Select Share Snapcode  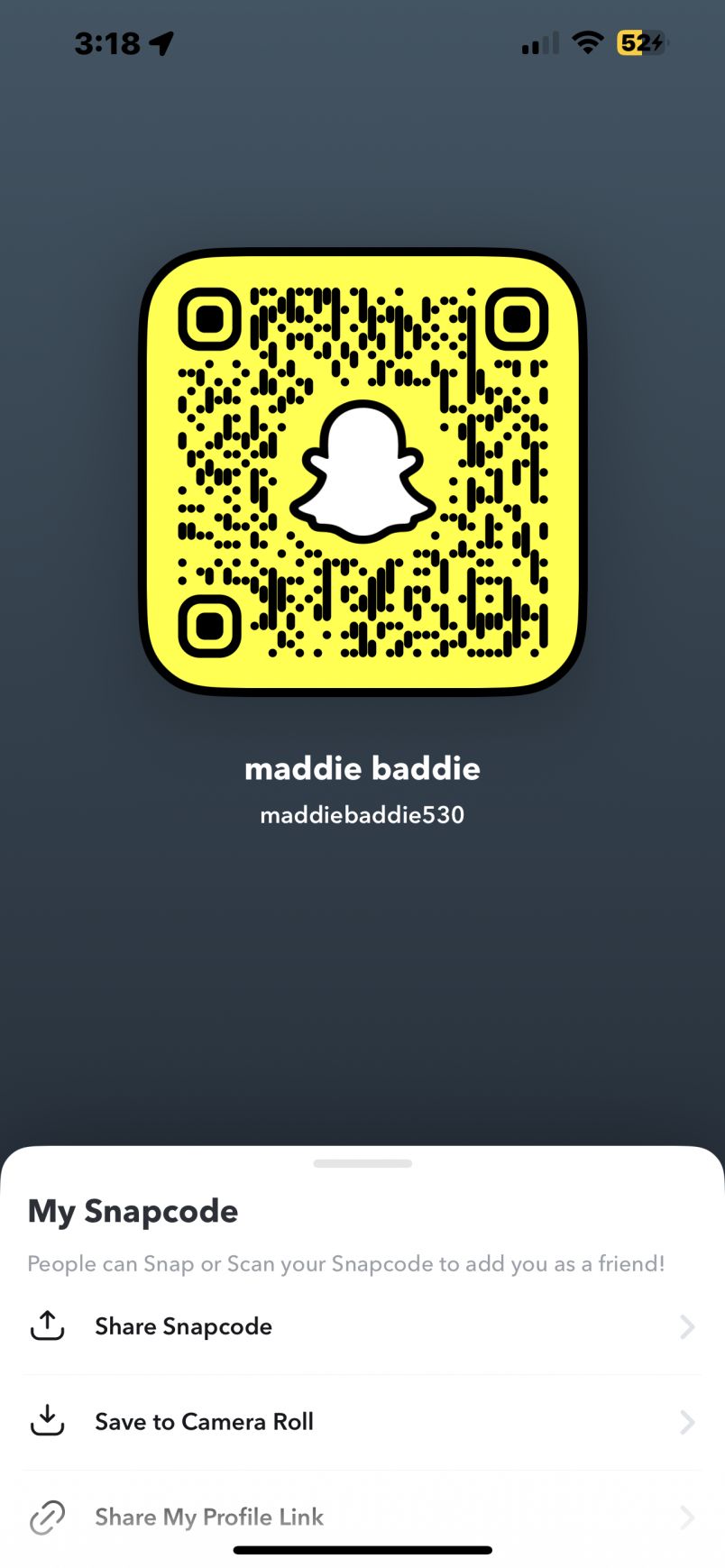click(x=183, y=1326)
